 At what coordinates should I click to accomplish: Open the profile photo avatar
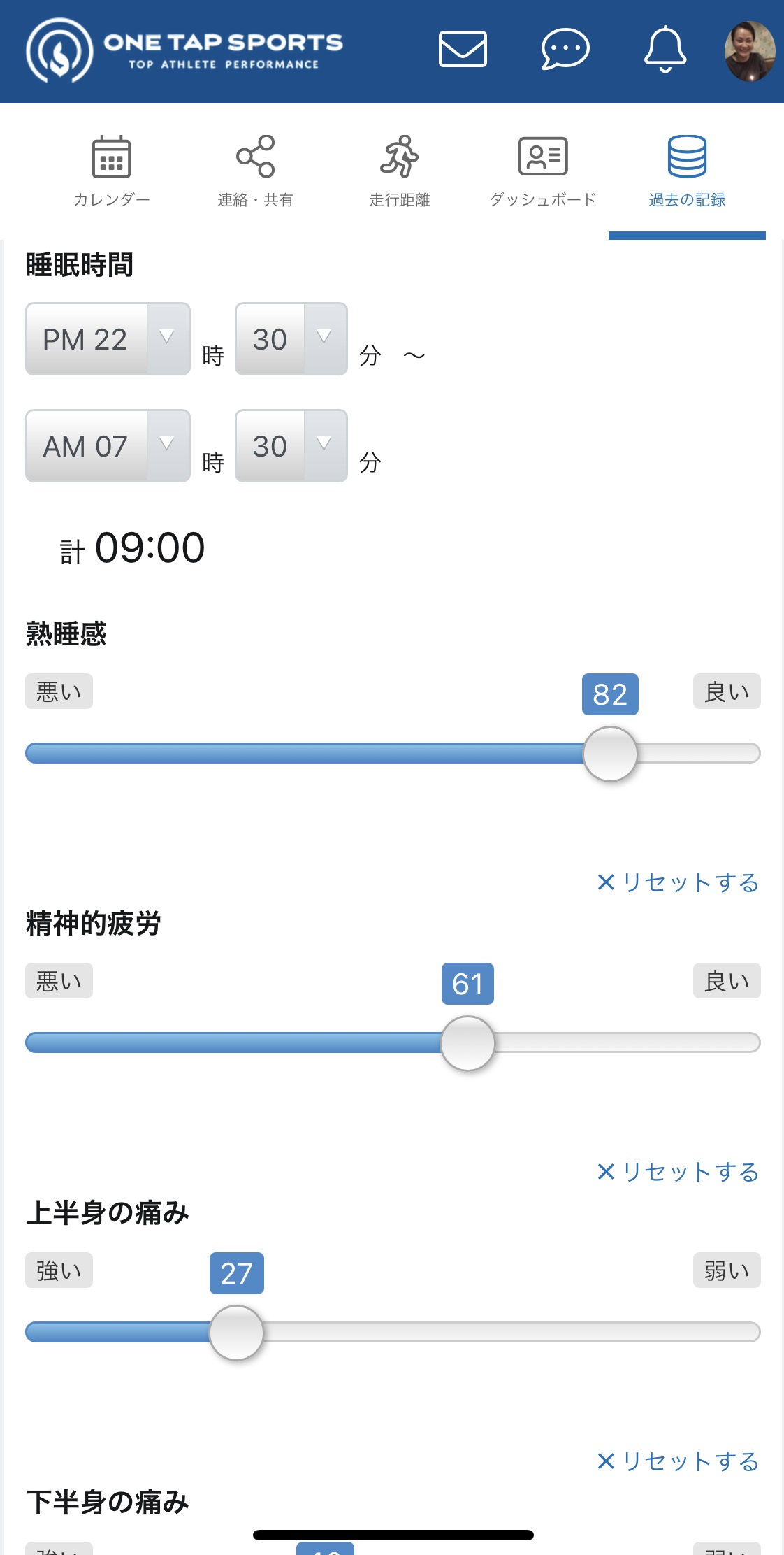(x=750, y=51)
